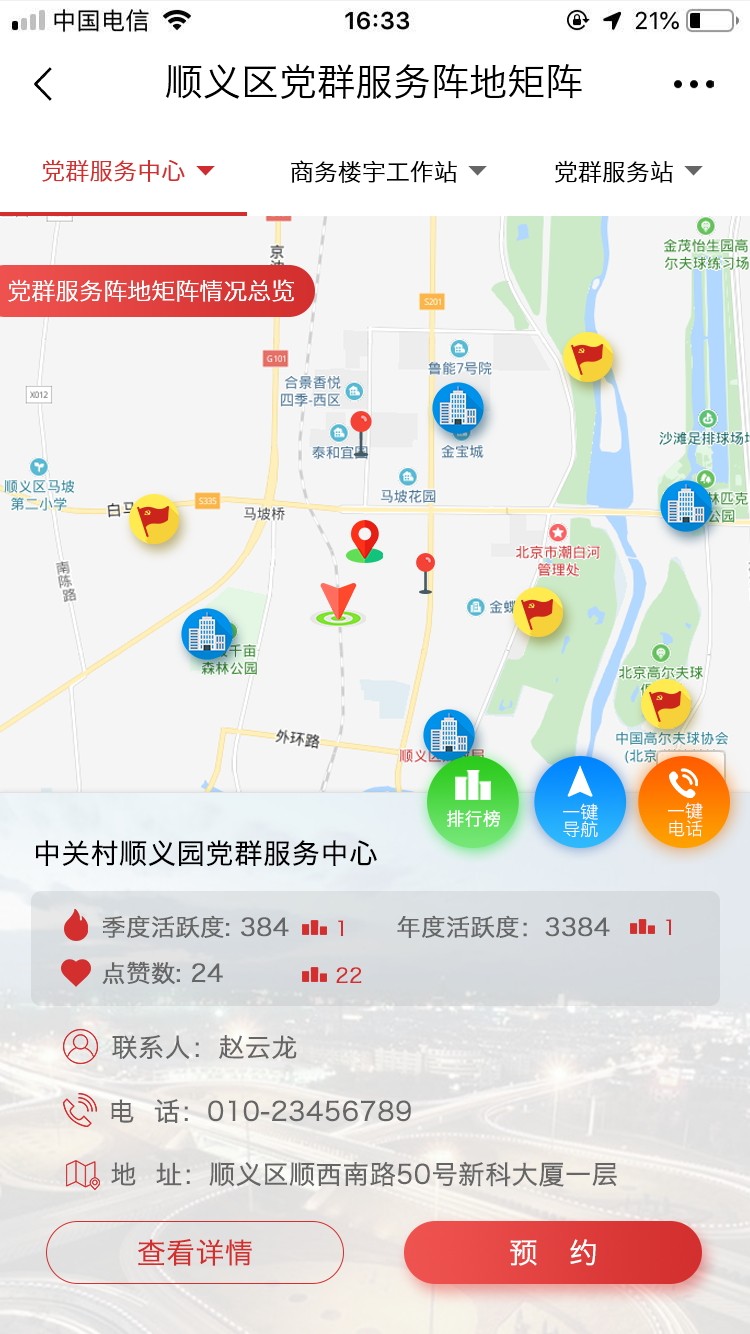Tap the red 预约 booking button

(552, 1252)
